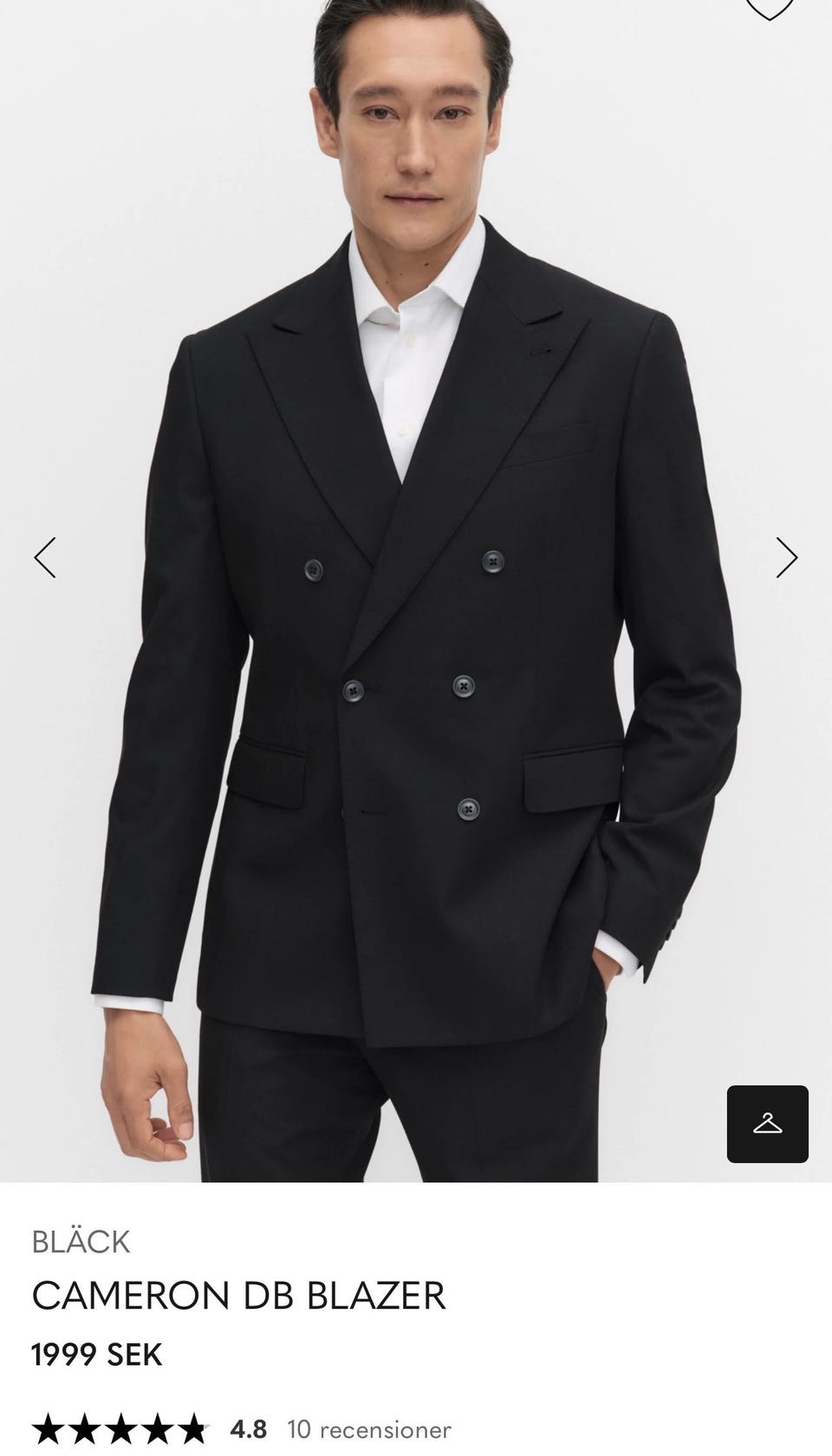Tap the black hanger button

pyautogui.click(x=767, y=1123)
